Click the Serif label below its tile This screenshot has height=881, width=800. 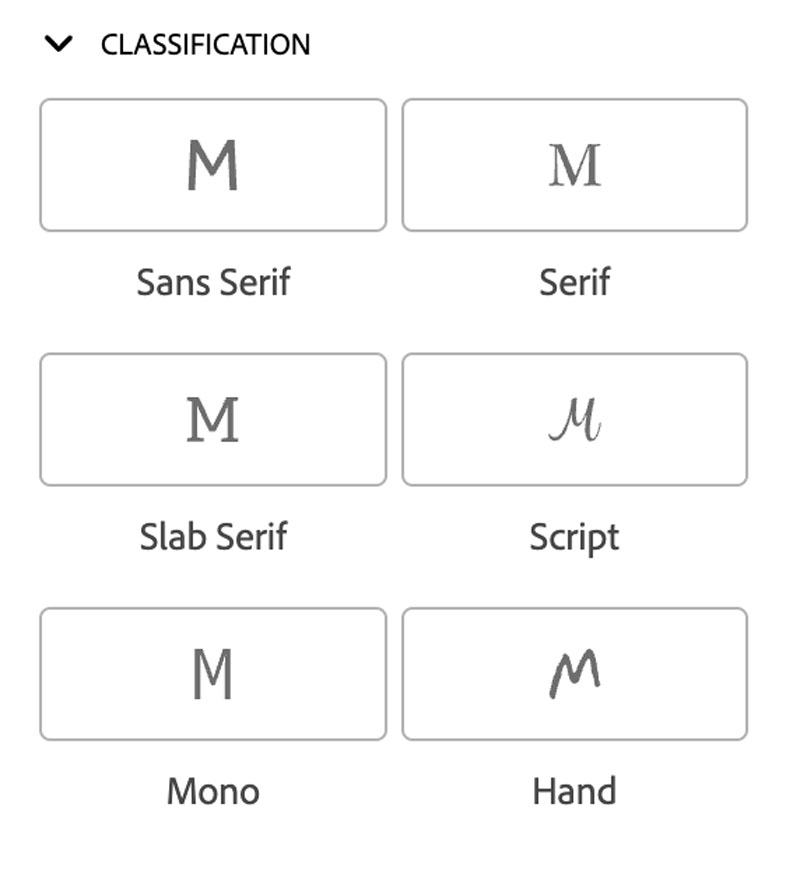575,282
